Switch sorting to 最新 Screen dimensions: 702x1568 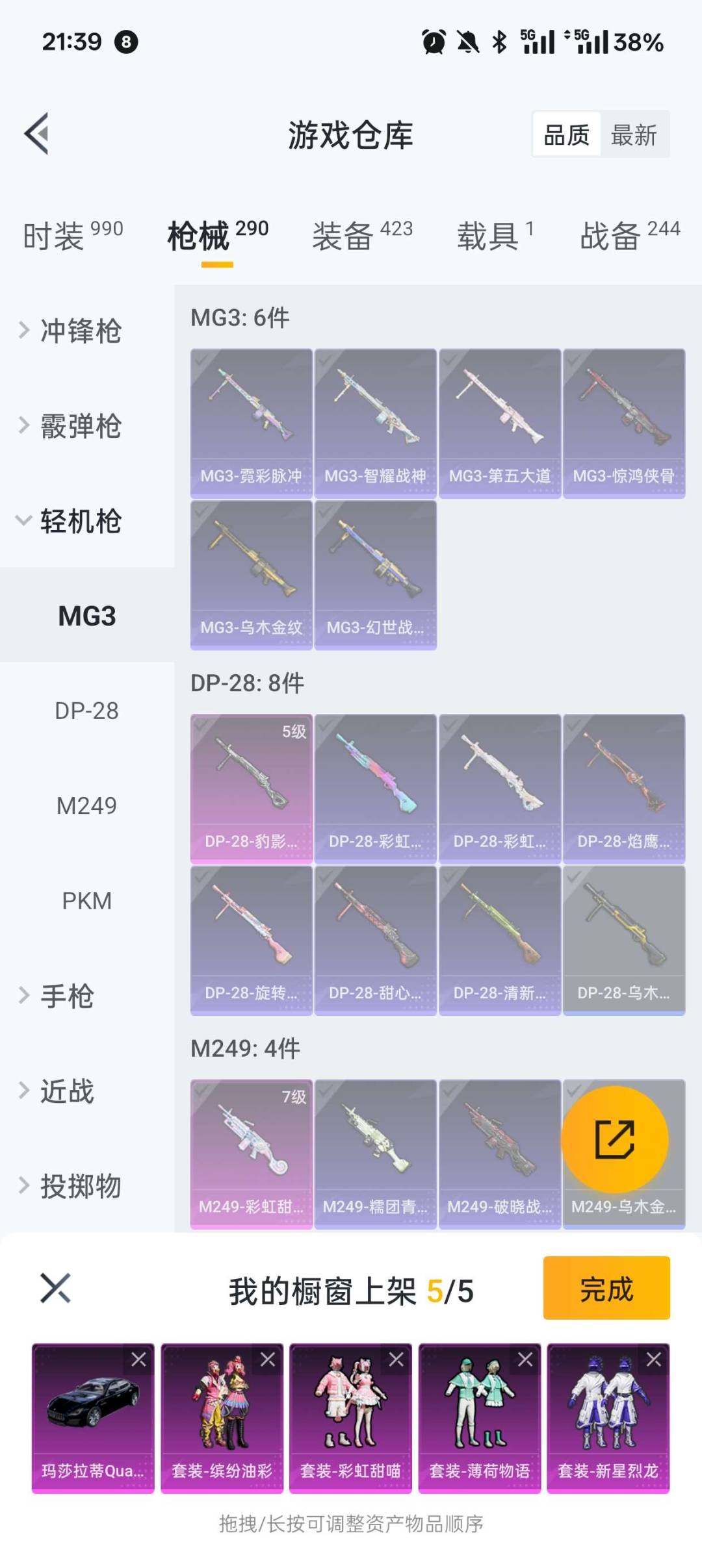[x=634, y=135]
